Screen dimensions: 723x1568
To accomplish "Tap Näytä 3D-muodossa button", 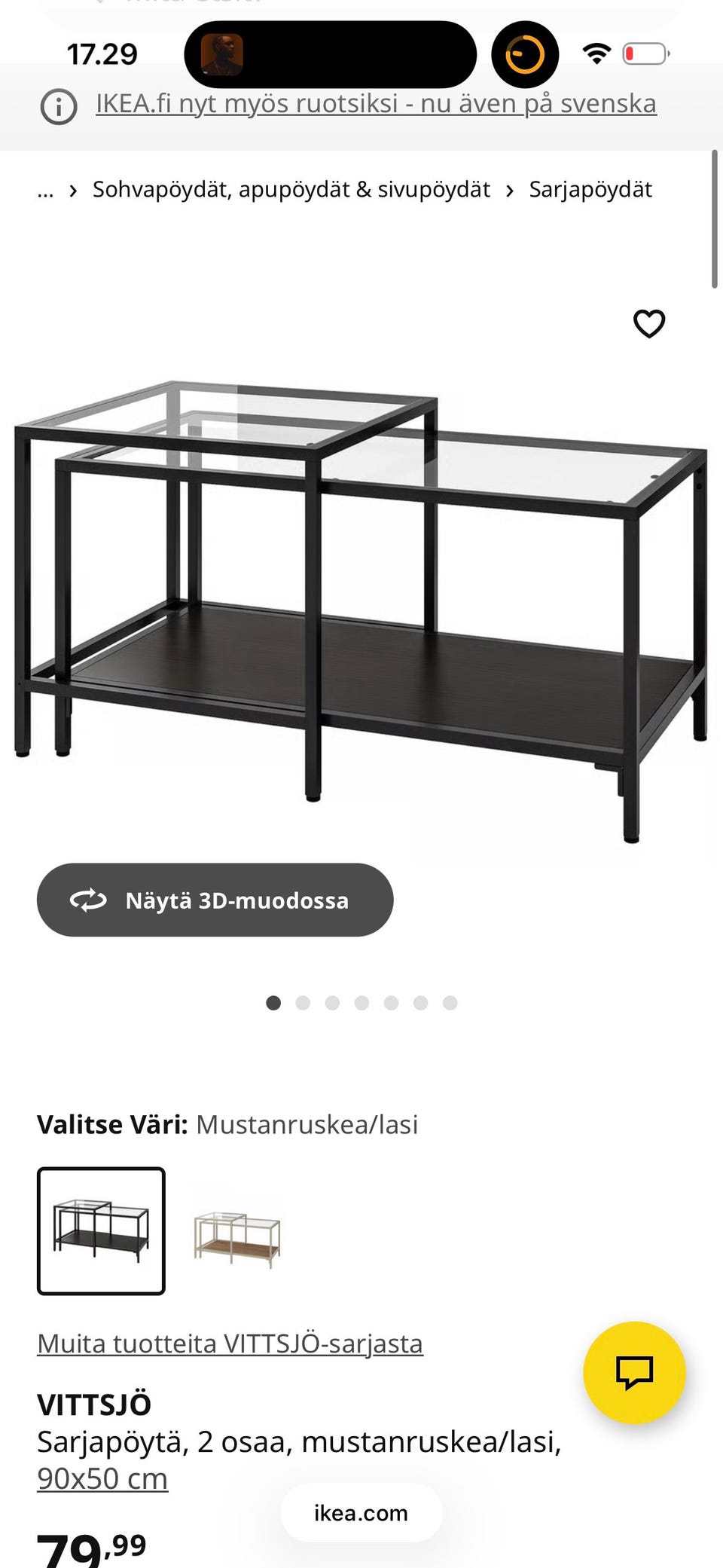I will 215,900.
